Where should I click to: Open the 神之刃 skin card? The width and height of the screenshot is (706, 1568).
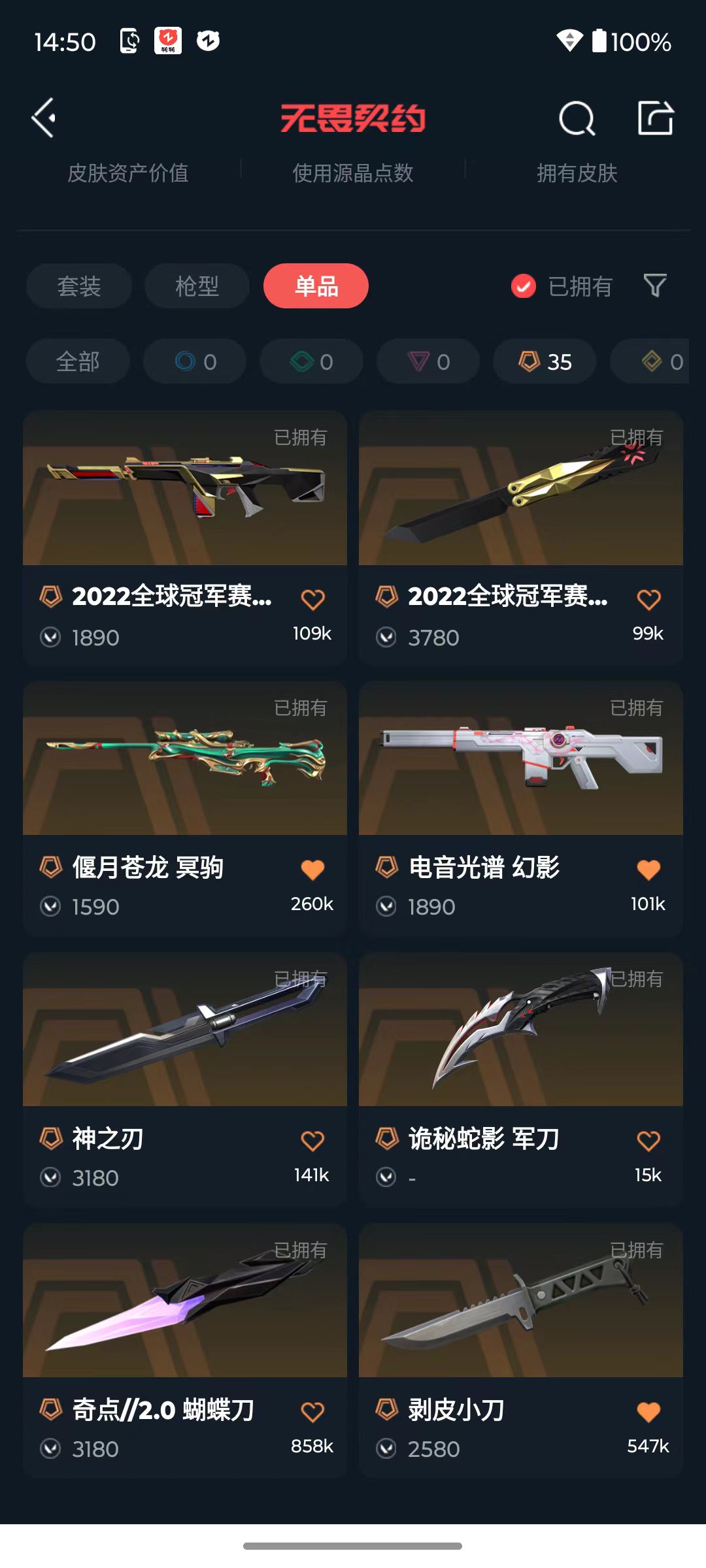[184, 1029]
